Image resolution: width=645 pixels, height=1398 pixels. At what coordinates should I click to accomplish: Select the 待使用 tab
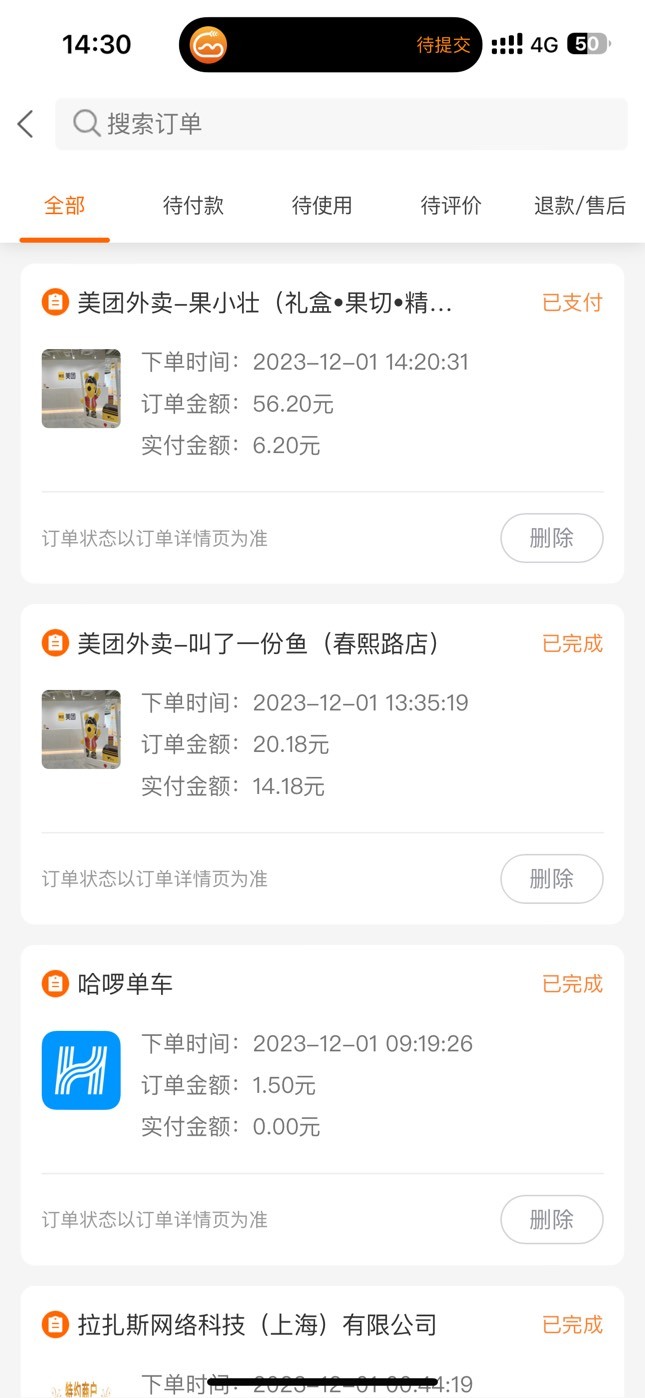point(322,206)
